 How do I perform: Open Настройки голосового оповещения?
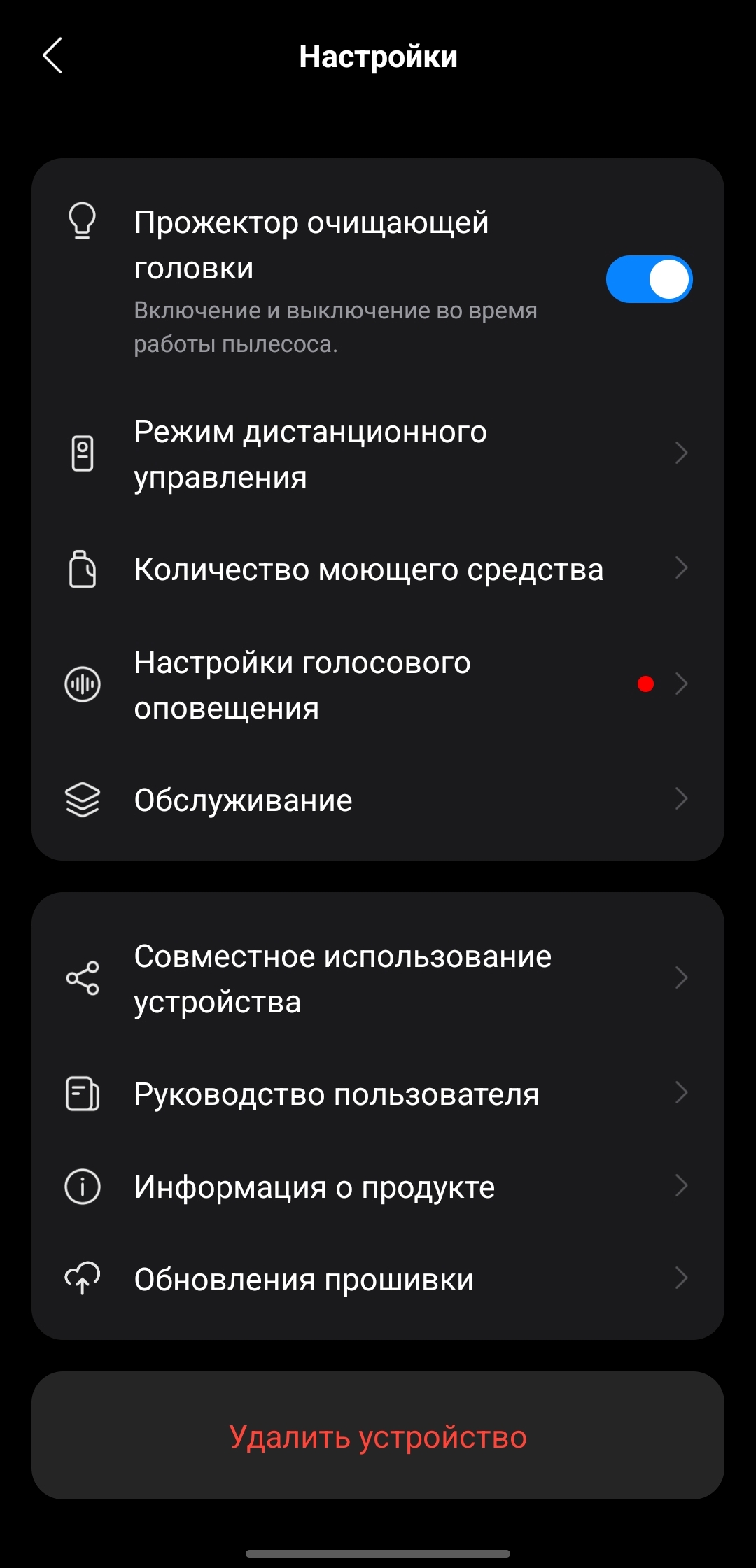(x=378, y=685)
